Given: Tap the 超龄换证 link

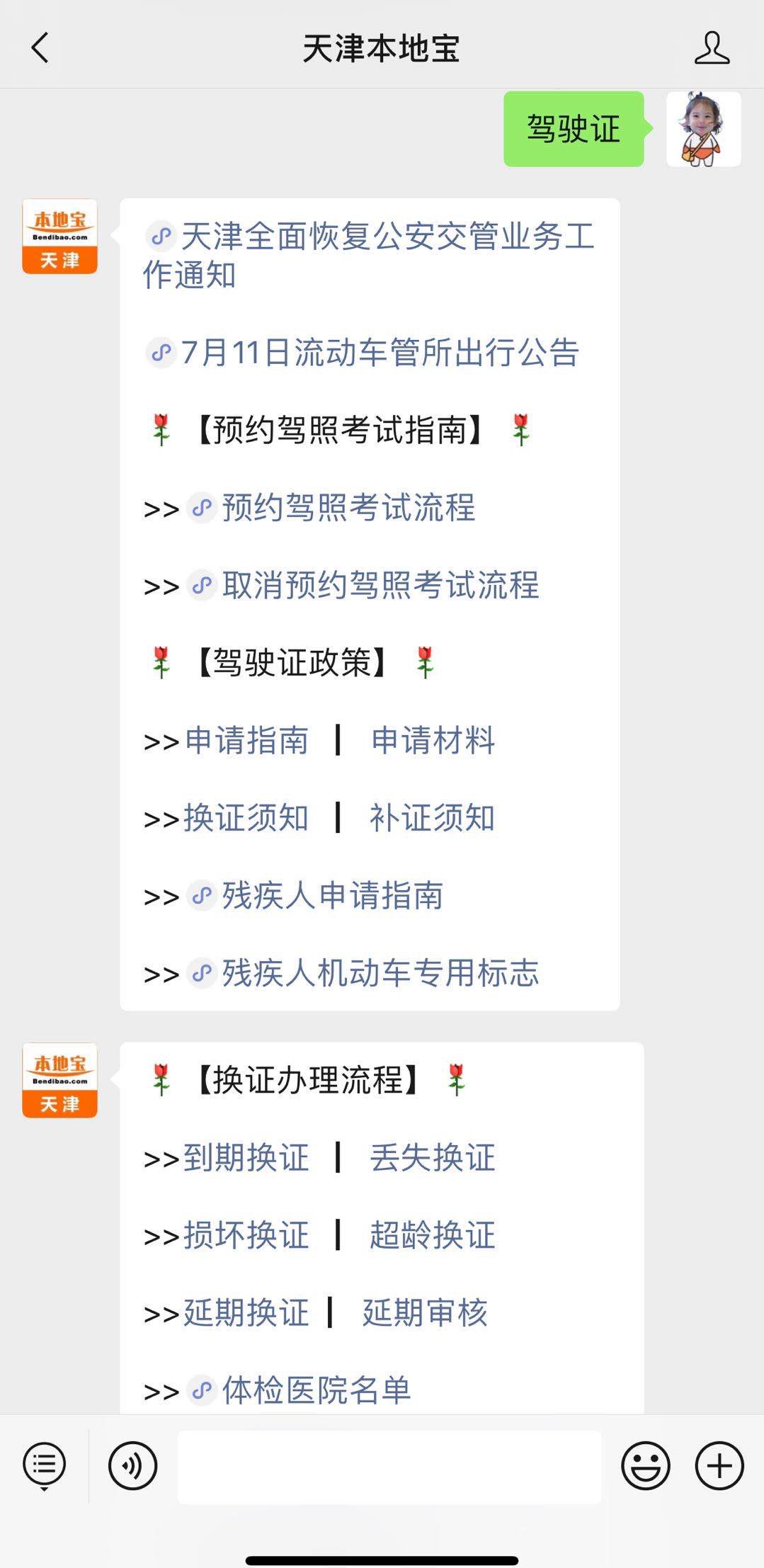Looking at the screenshot, I should tap(432, 1235).
